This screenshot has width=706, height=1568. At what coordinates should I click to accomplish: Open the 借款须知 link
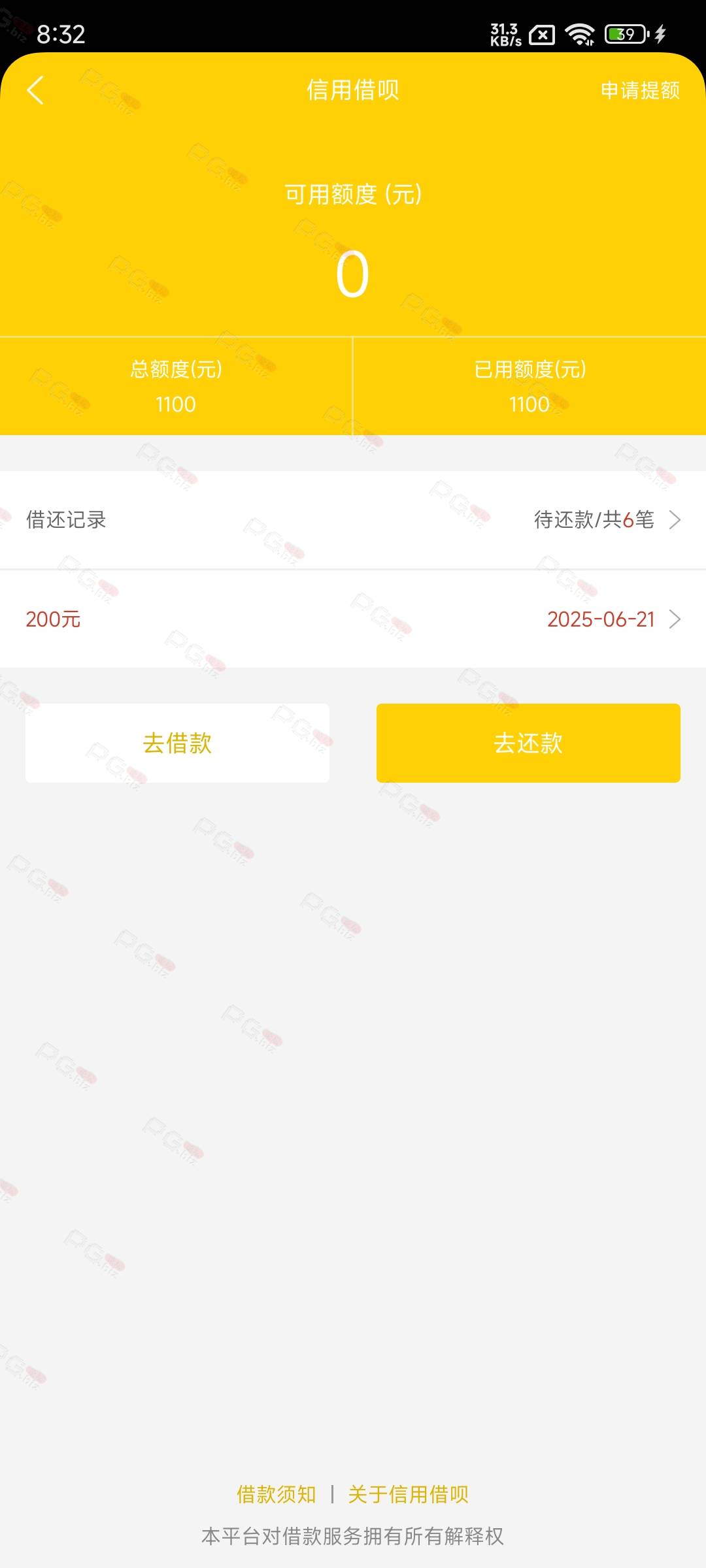click(277, 1494)
